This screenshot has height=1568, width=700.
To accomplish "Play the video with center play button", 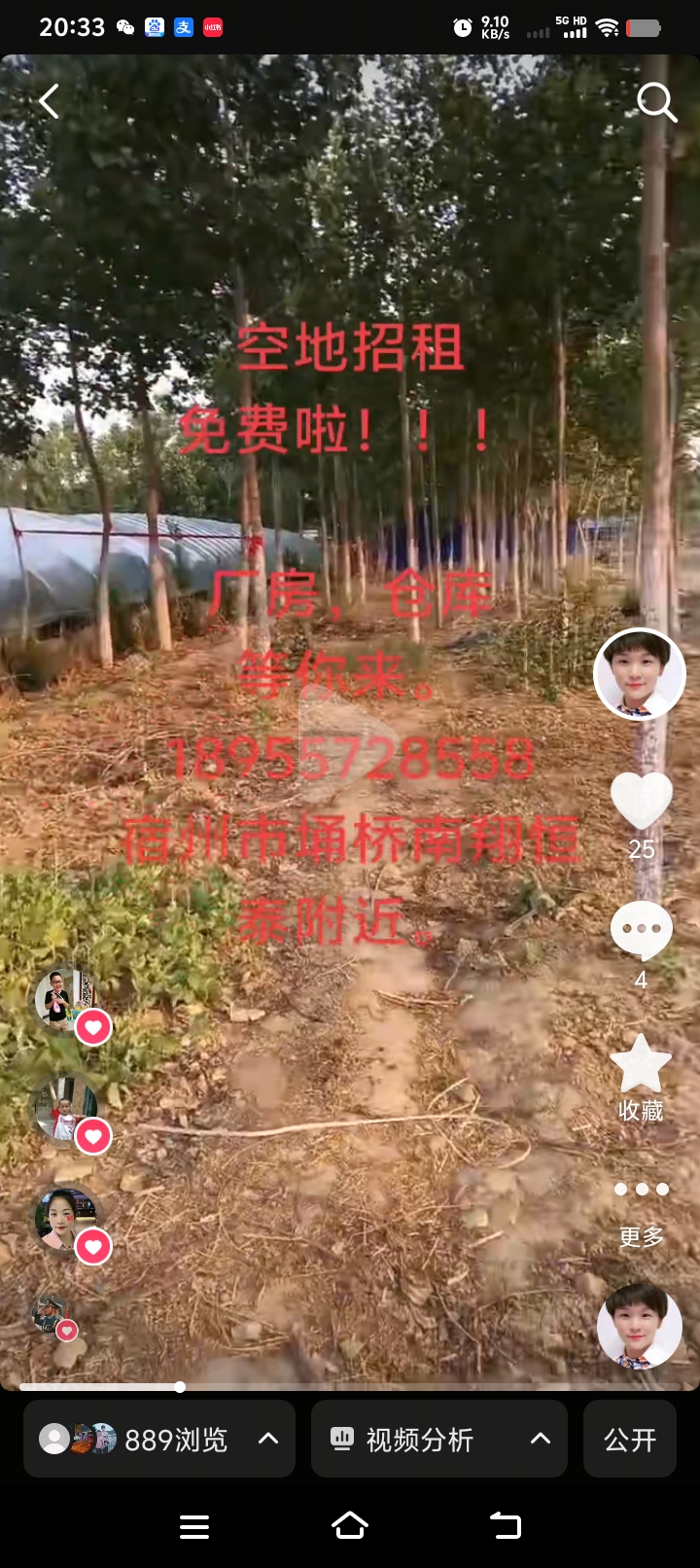I will [x=350, y=737].
